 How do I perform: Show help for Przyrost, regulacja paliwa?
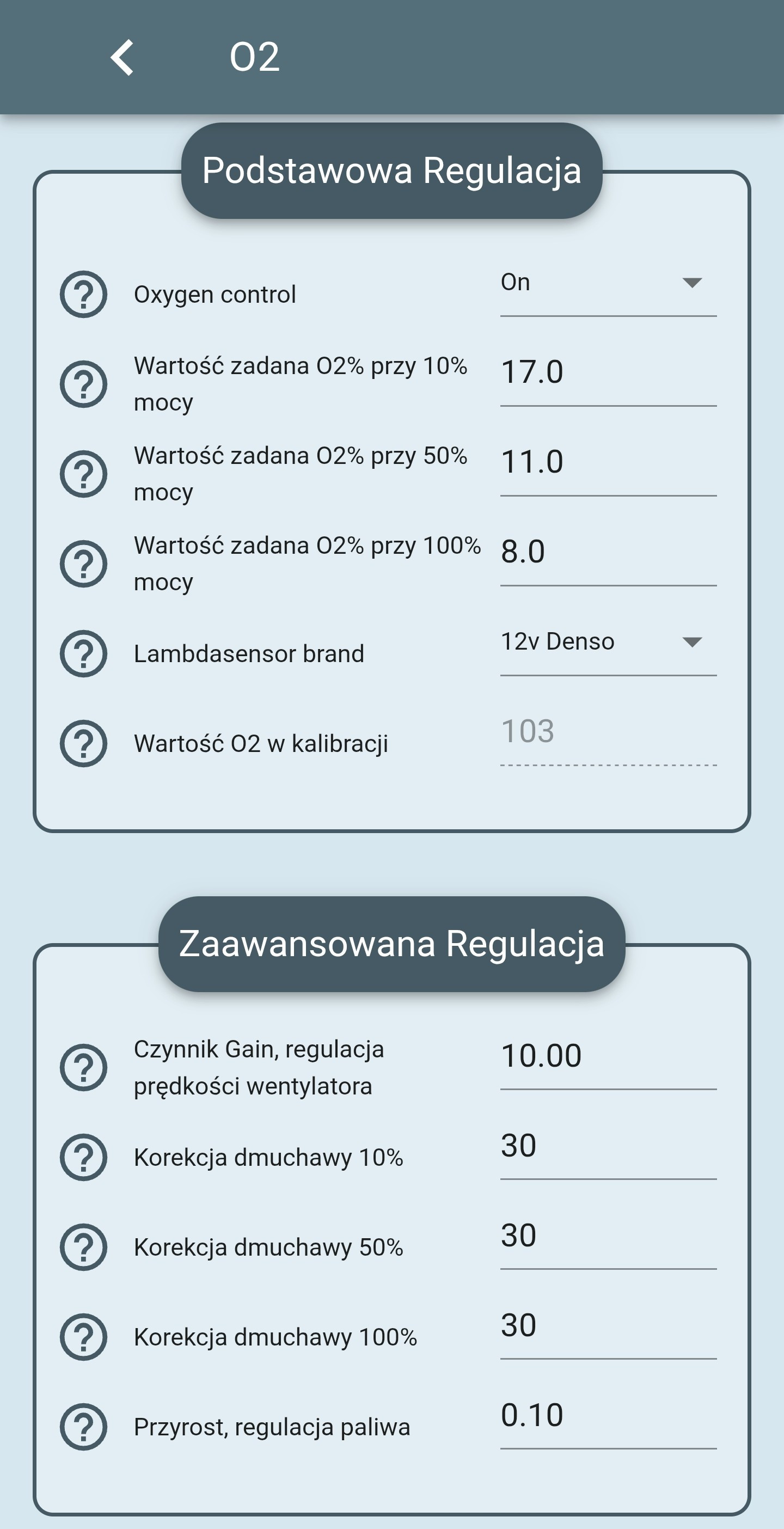[84, 1427]
